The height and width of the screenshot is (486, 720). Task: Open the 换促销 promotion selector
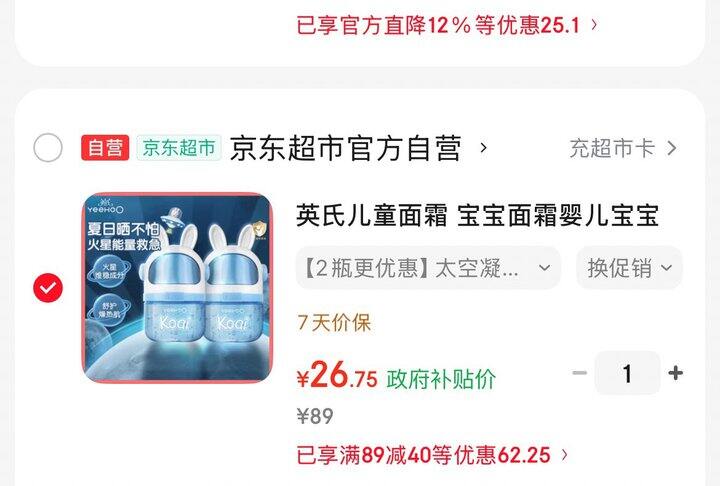tap(630, 267)
